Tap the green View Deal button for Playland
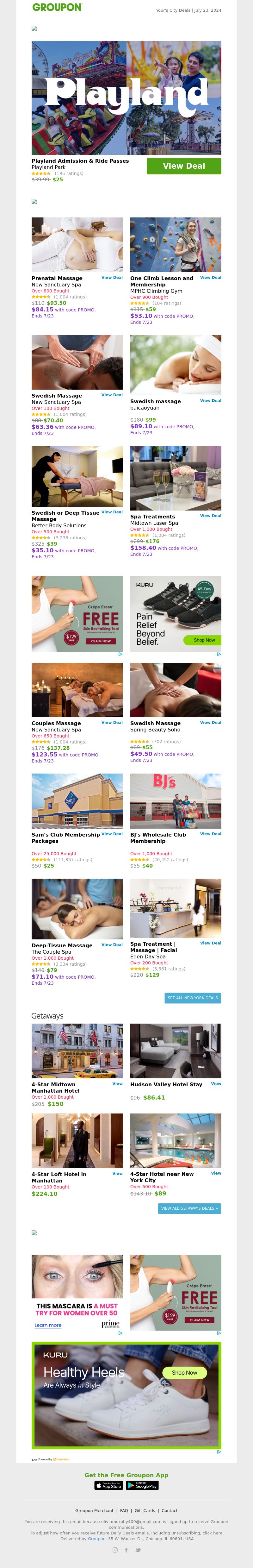 tap(184, 166)
